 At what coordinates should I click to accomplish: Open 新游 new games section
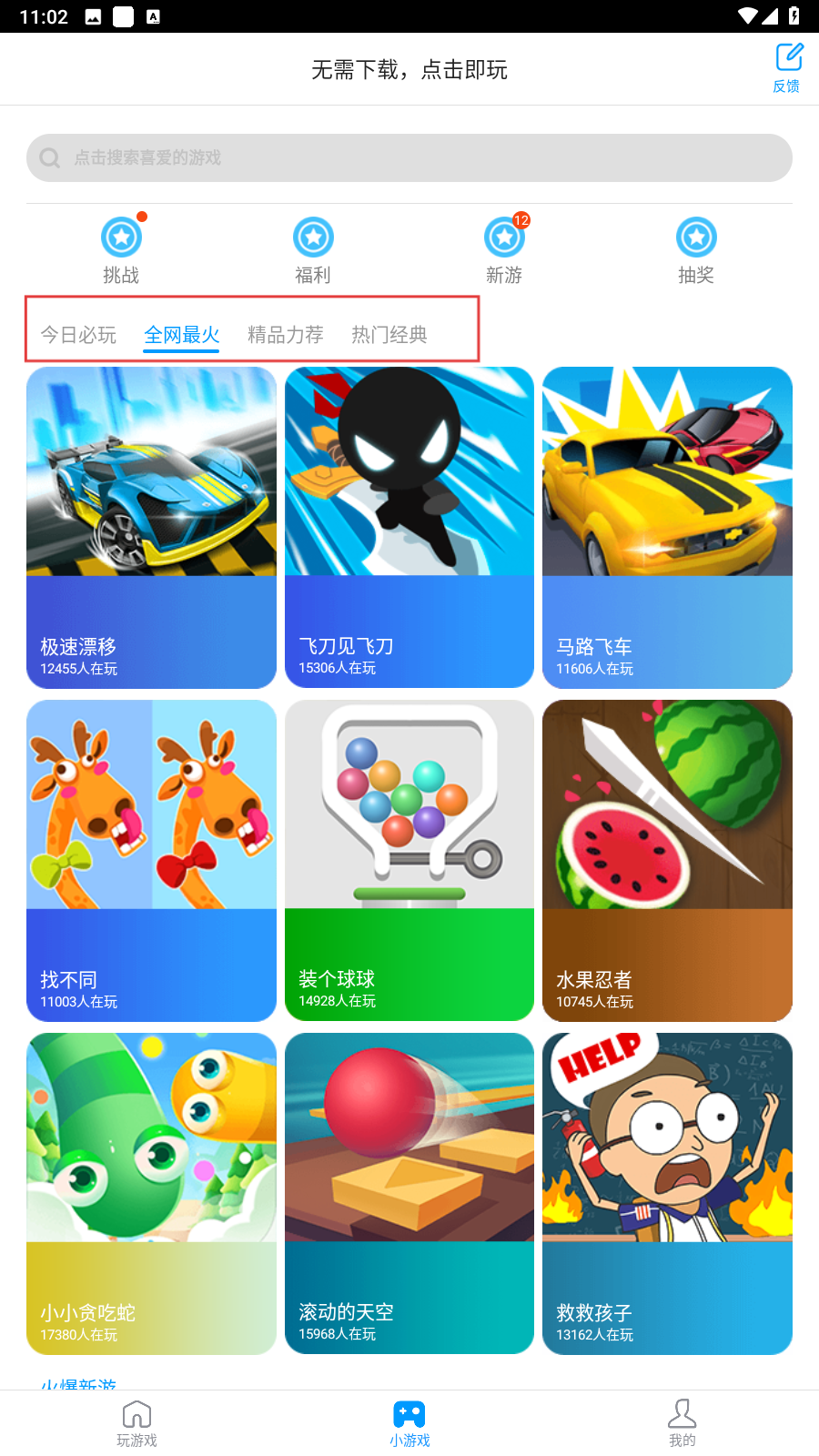point(504,250)
